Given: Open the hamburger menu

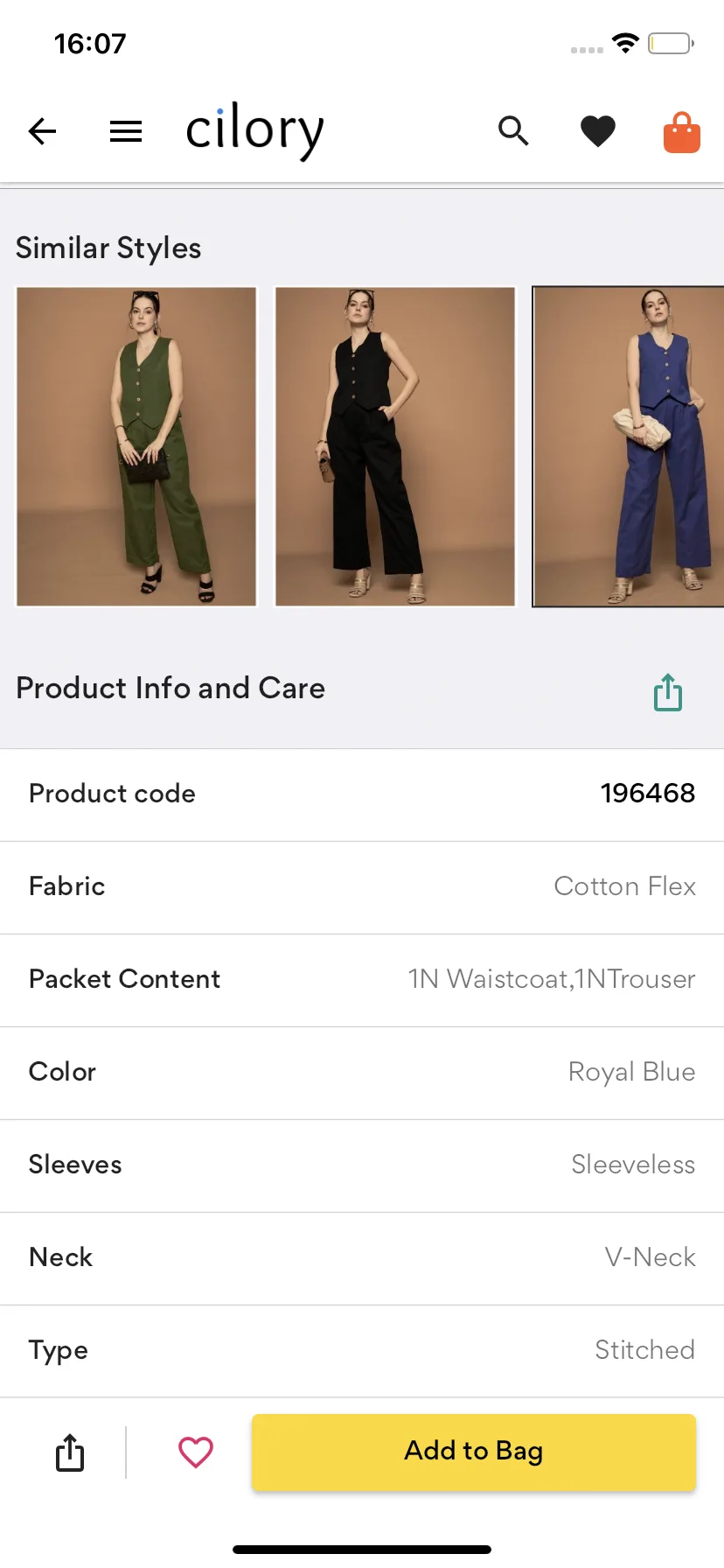Looking at the screenshot, I should point(126,132).
